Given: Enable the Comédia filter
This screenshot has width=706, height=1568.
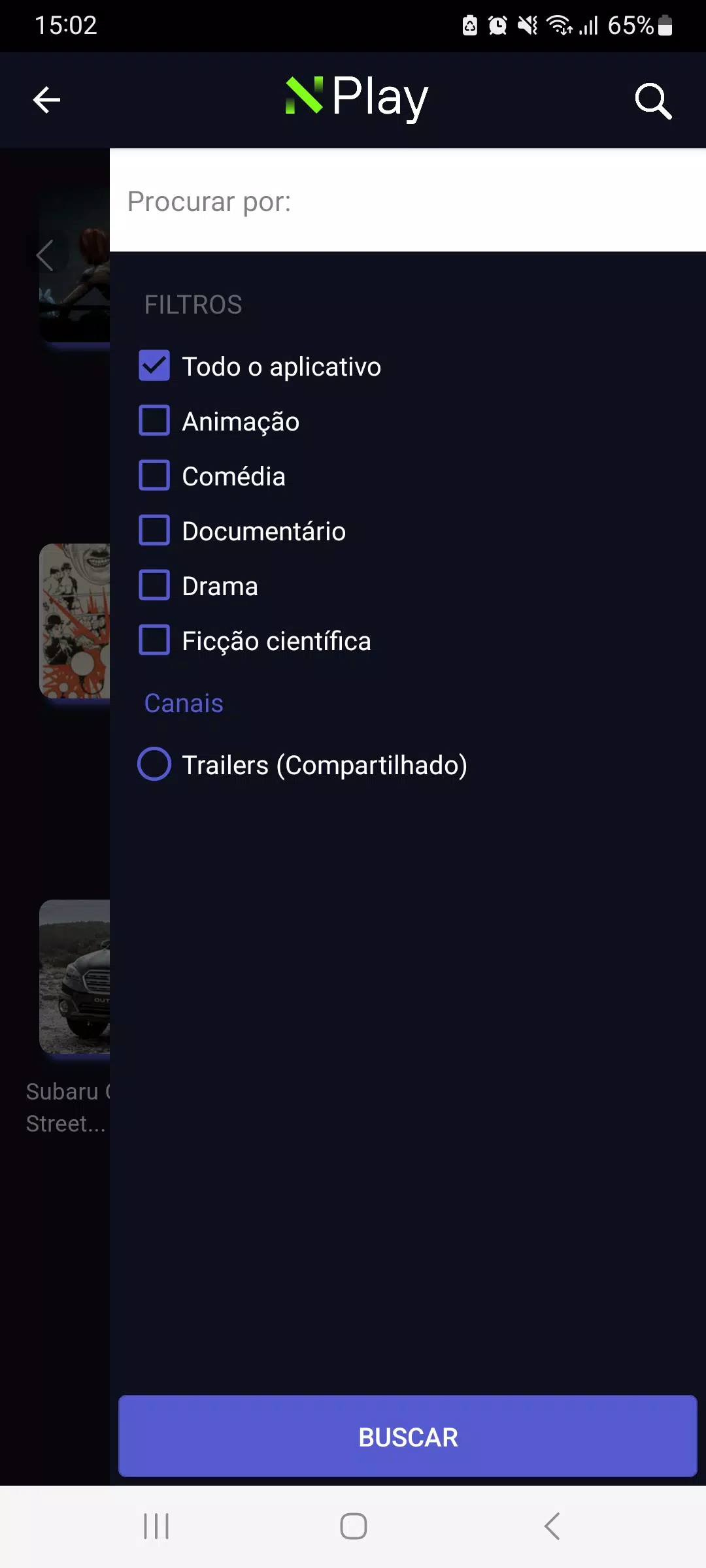Looking at the screenshot, I should (x=154, y=476).
